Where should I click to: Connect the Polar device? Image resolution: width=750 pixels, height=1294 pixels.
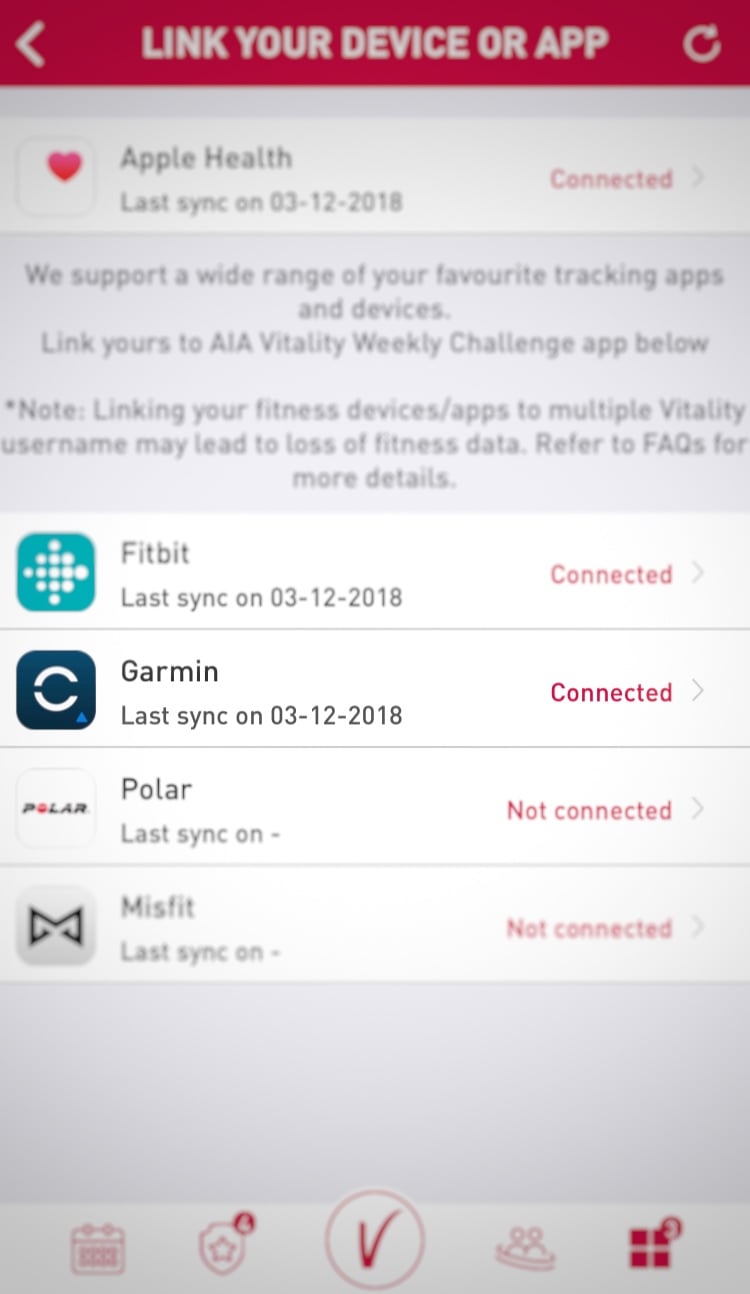point(375,808)
